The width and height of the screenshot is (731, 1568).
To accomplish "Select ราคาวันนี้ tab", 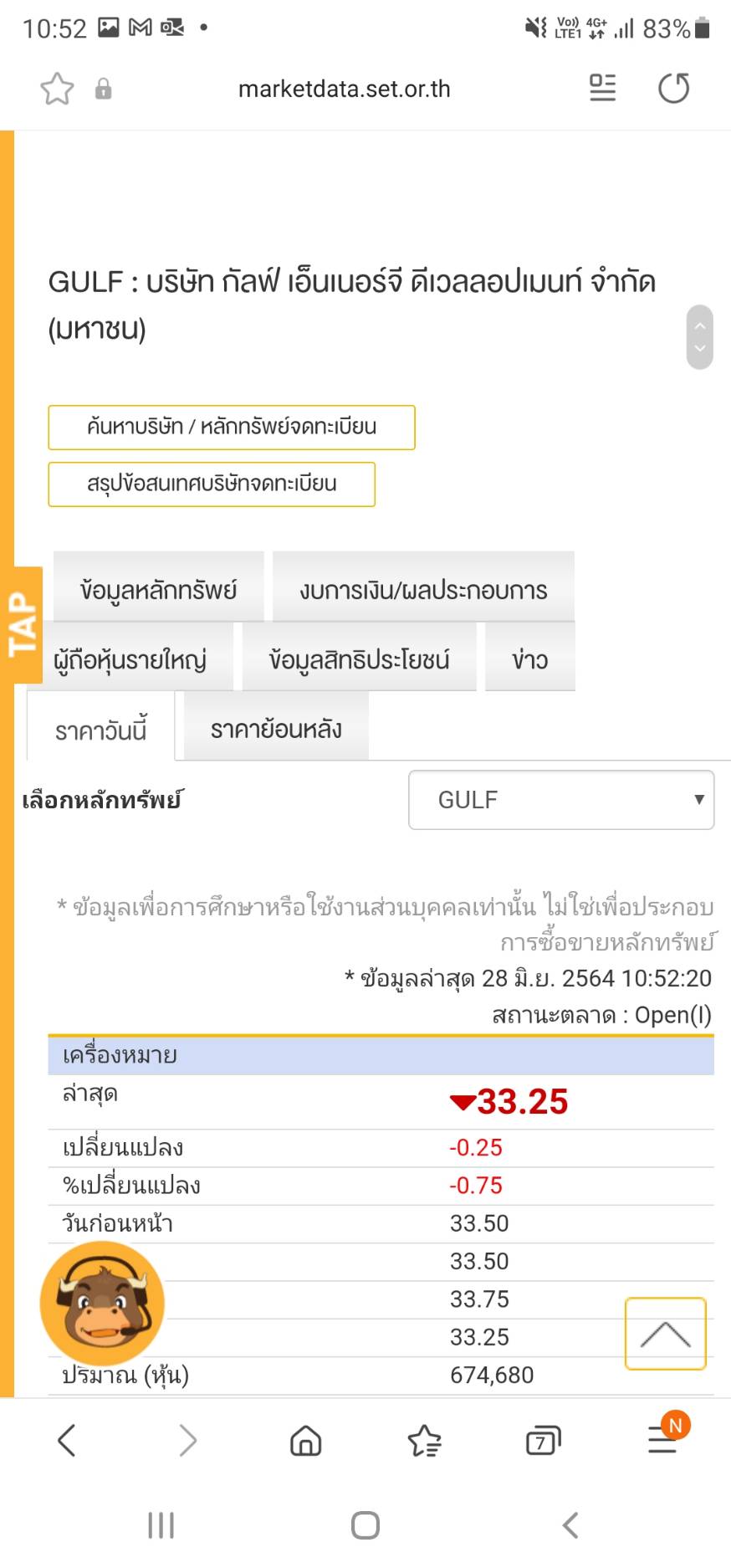I will click(100, 728).
